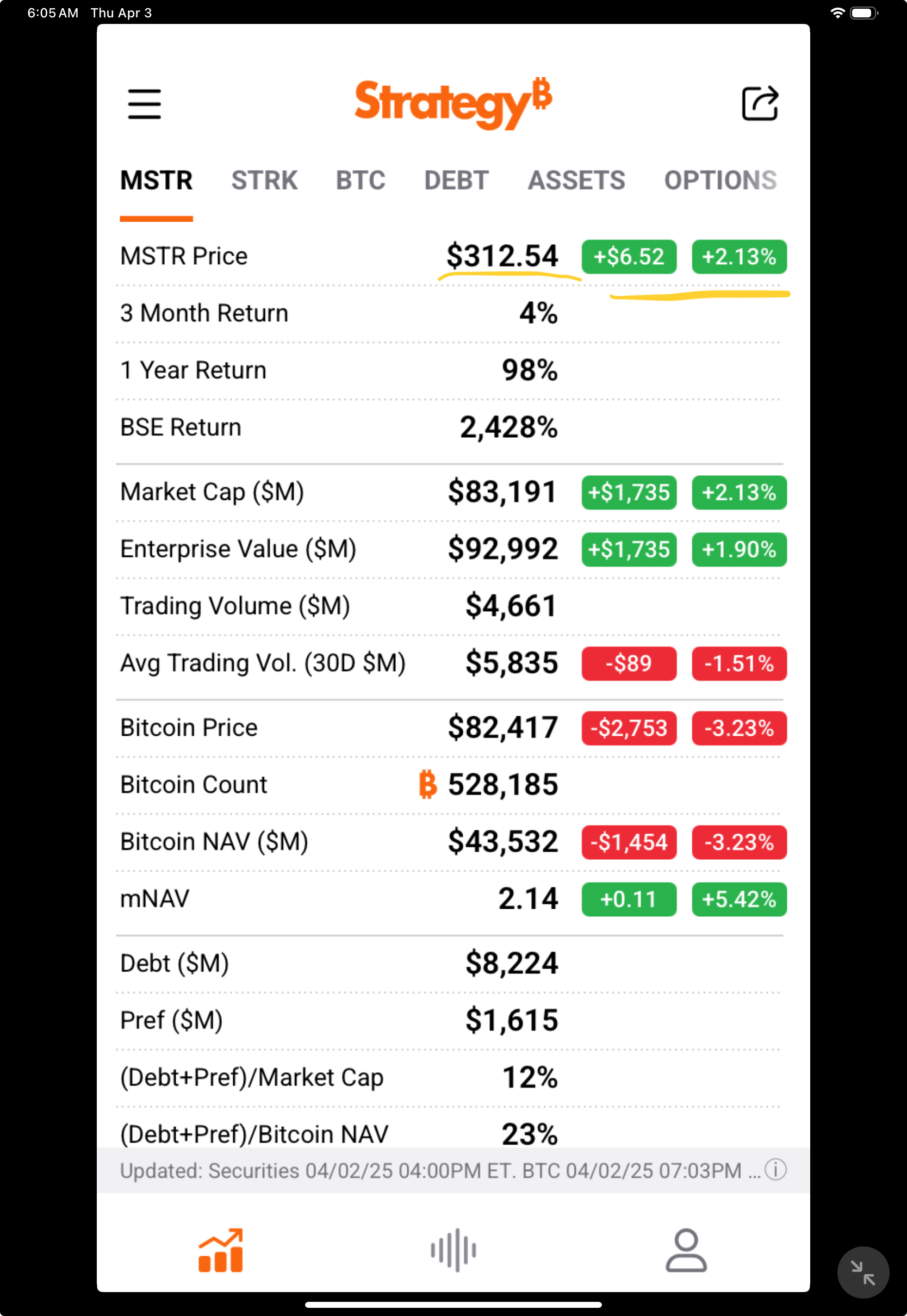Select the ASSETS tab

(x=576, y=181)
